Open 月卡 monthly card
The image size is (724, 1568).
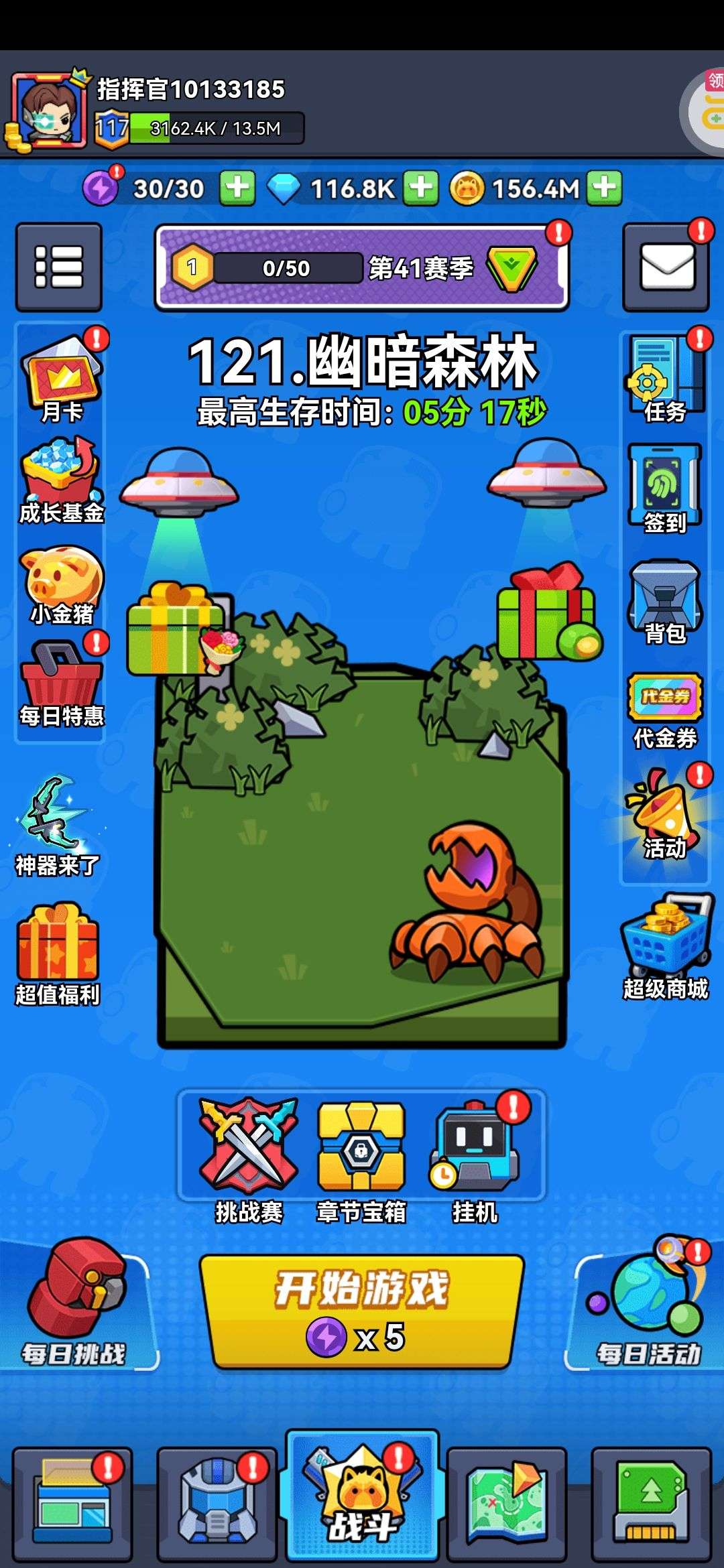point(61,379)
